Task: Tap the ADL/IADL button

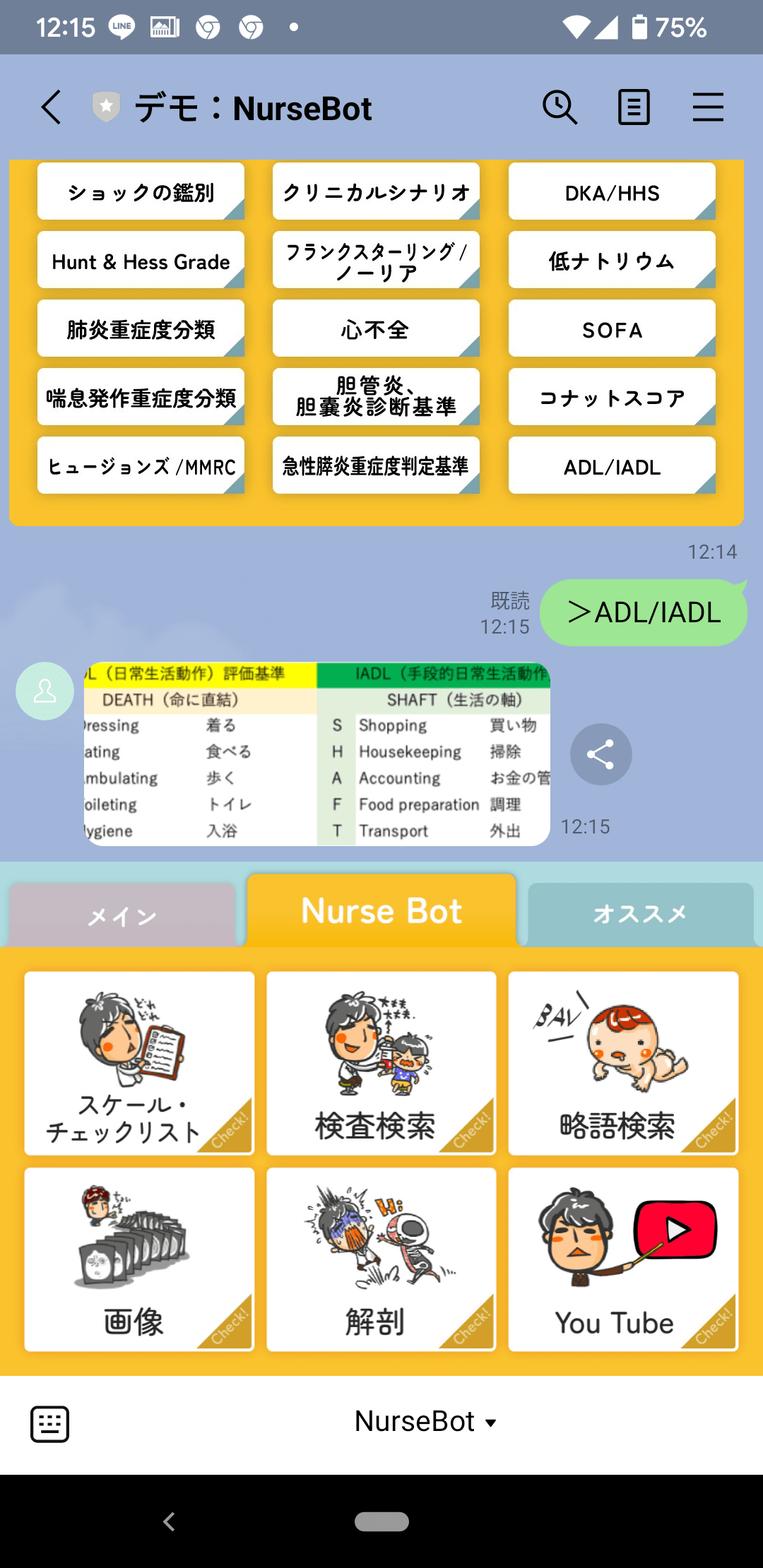Action: 612,466
